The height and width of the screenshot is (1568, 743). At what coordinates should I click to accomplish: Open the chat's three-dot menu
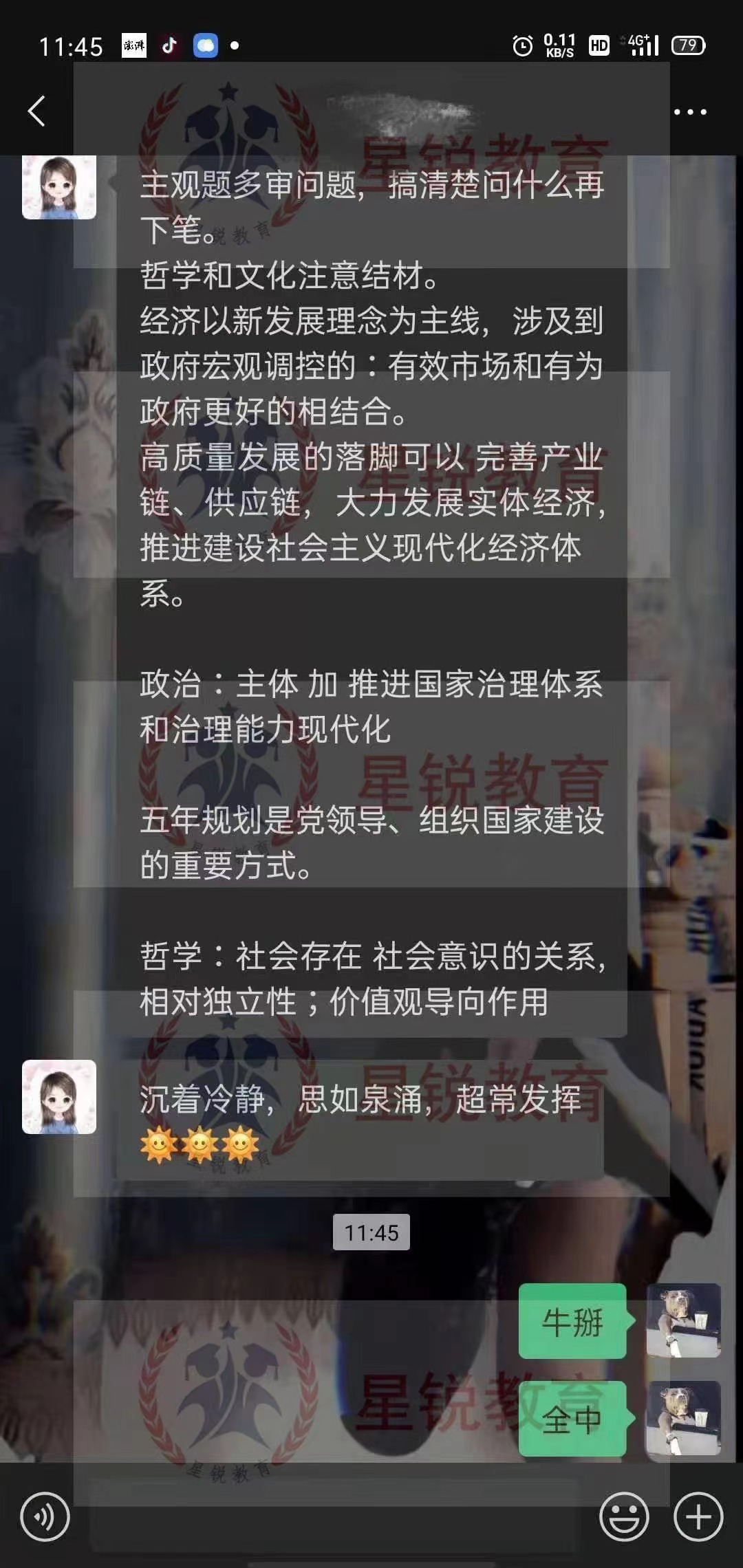[x=690, y=111]
